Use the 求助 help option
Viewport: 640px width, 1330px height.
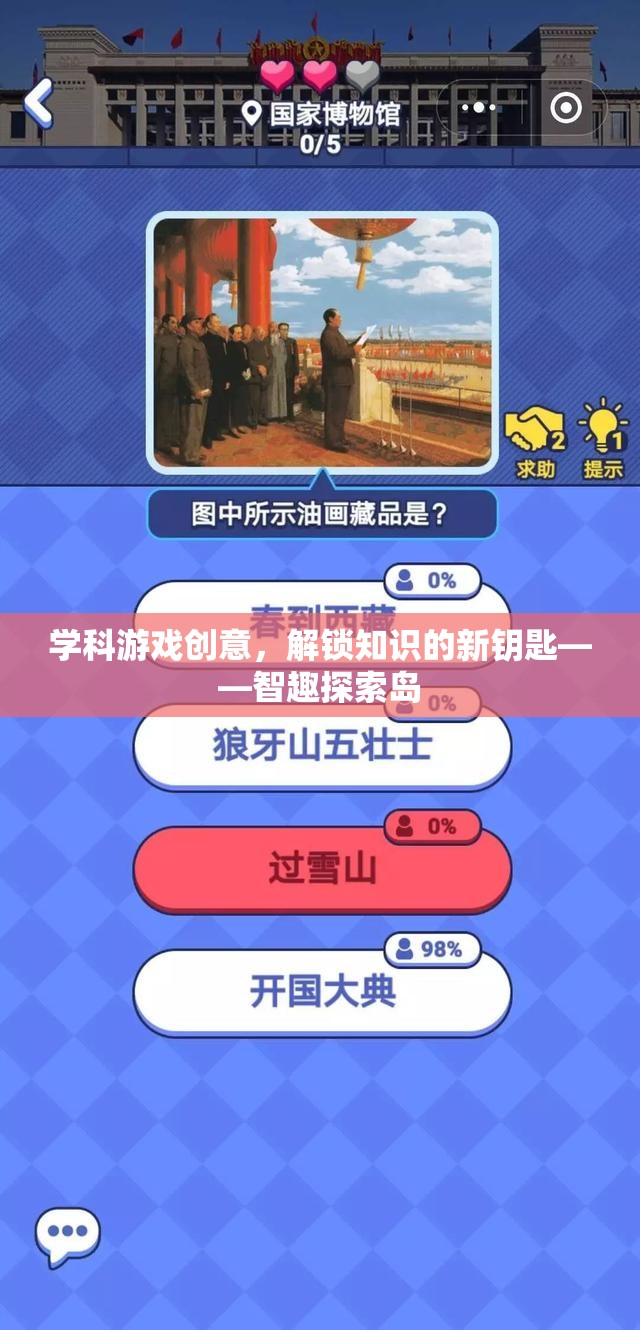coord(536,441)
